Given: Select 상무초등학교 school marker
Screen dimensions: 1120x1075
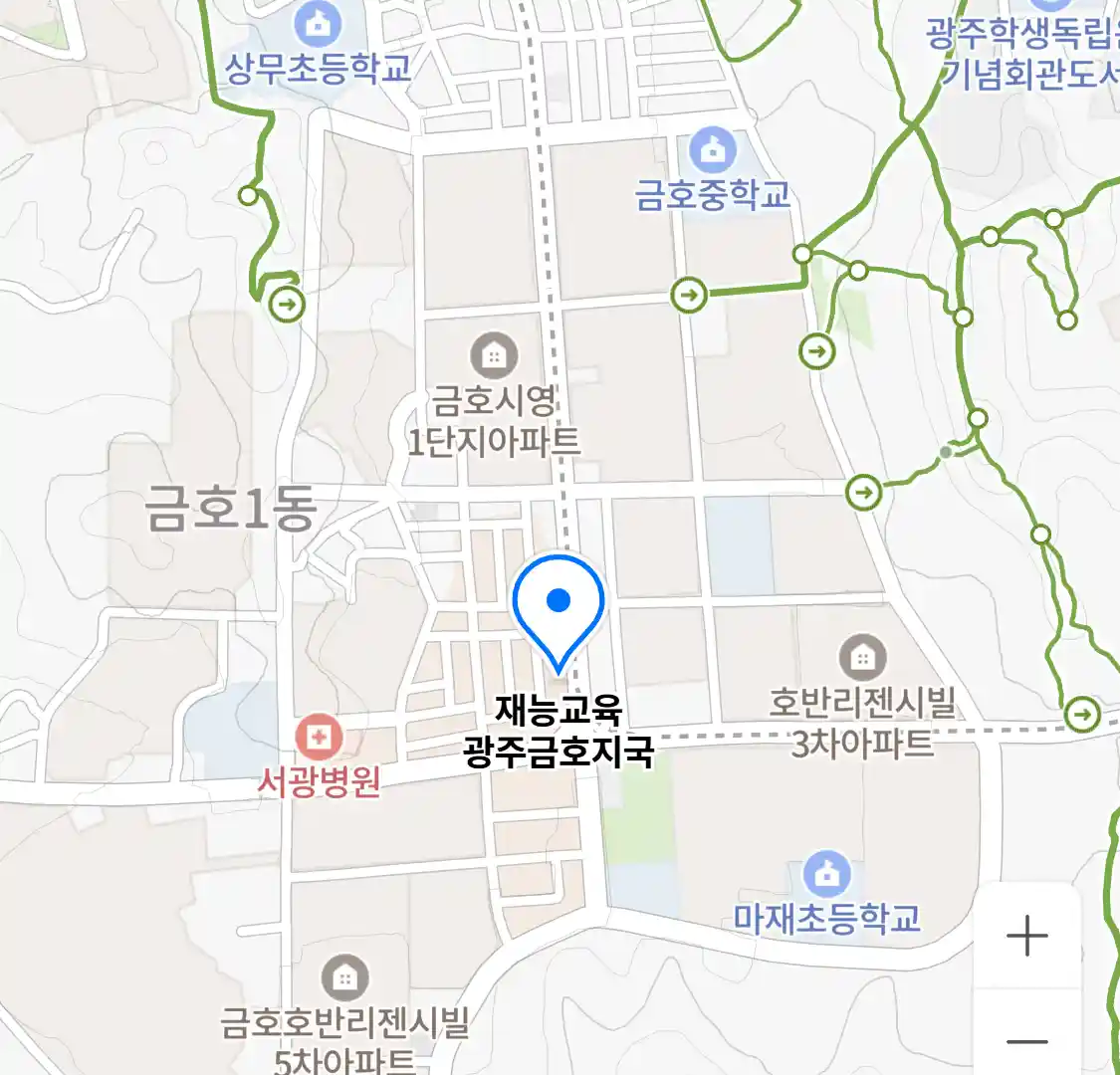Looking at the screenshot, I should pyautogui.click(x=317, y=26).
